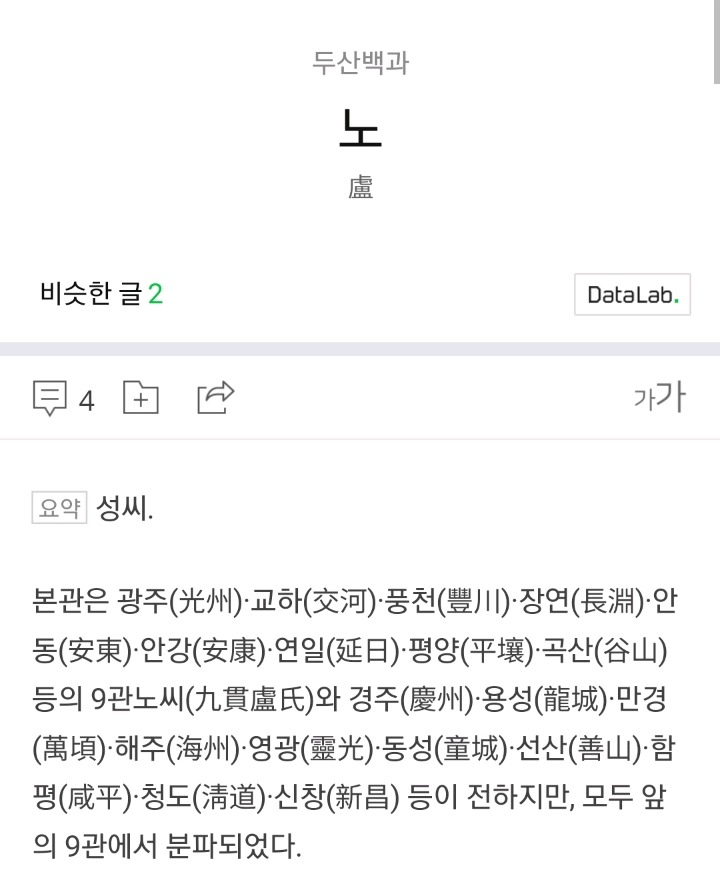Share this encyclopedia entry

(x=215, y=397)
